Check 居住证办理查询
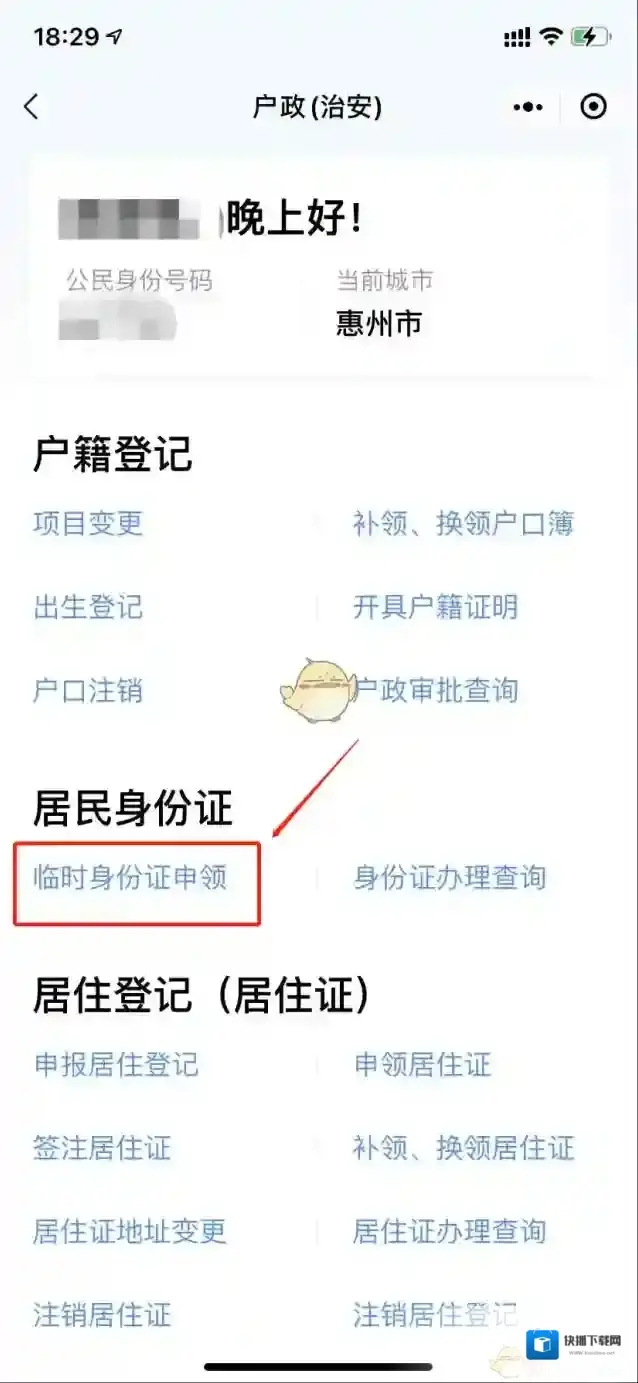Image resolution: width=638 pixels, height=1383 pixels. click(x=450, y=1231)
